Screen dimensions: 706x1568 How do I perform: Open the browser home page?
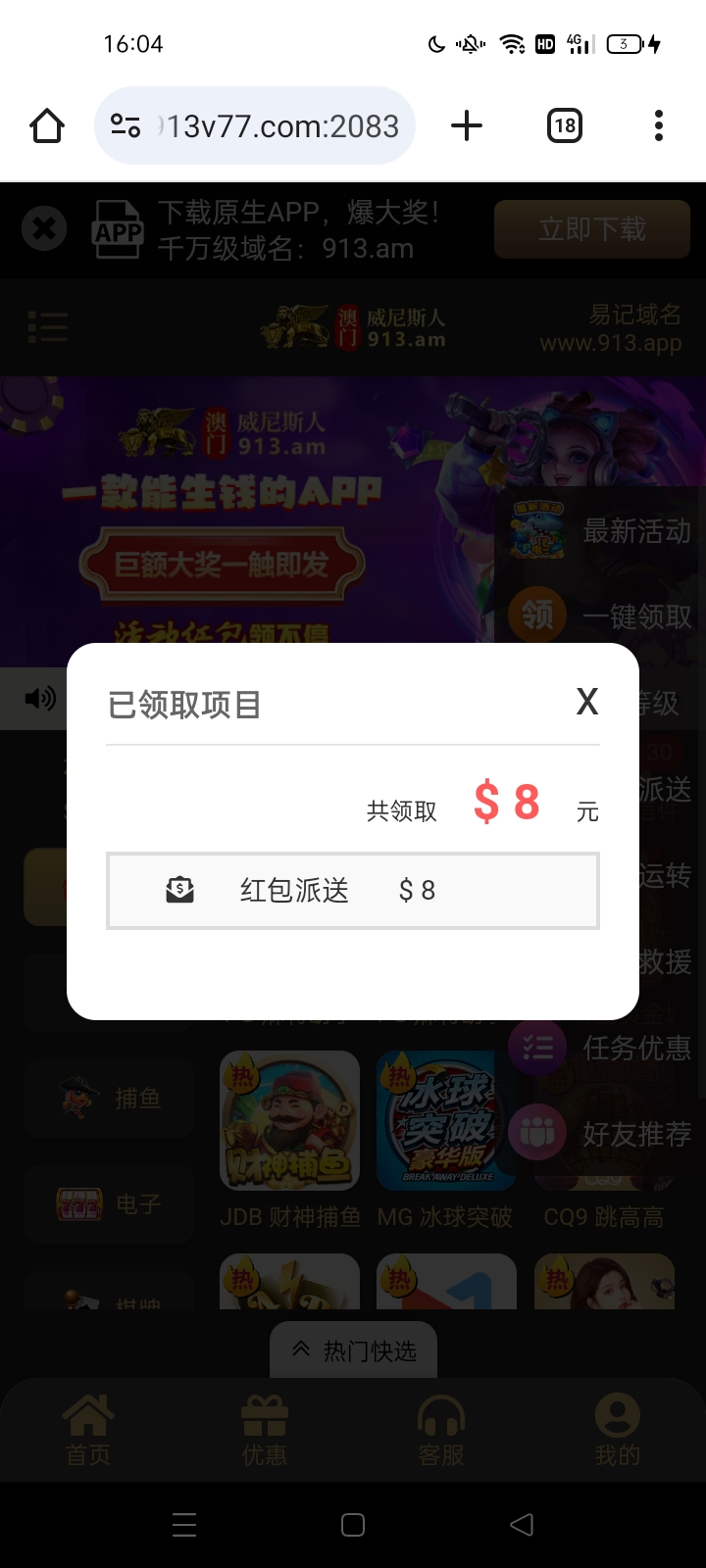47,125
